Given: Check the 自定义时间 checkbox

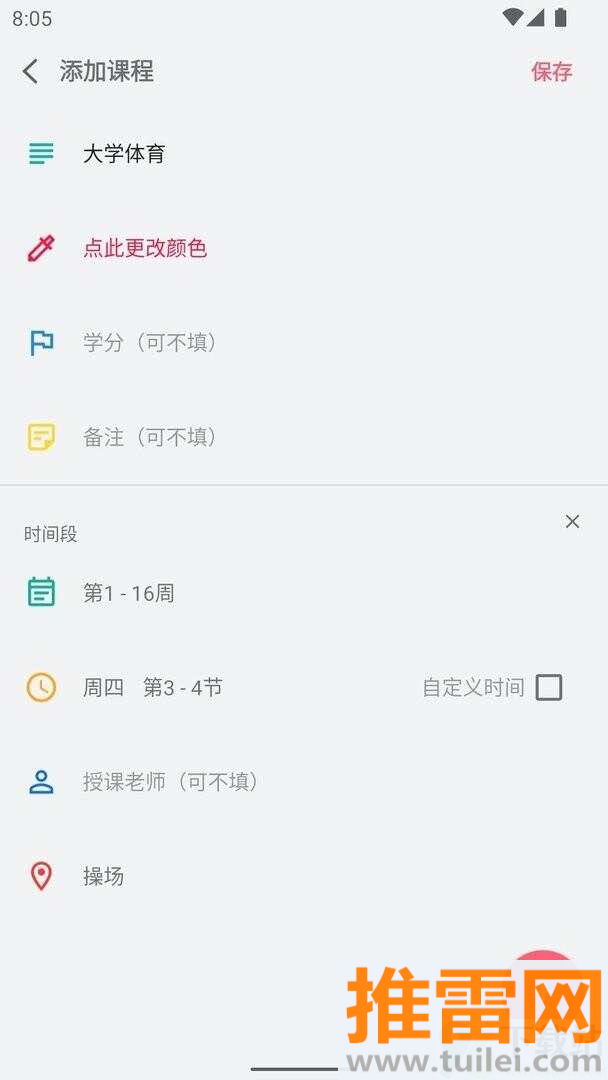Looking at the screenshot, I should 549,687.
